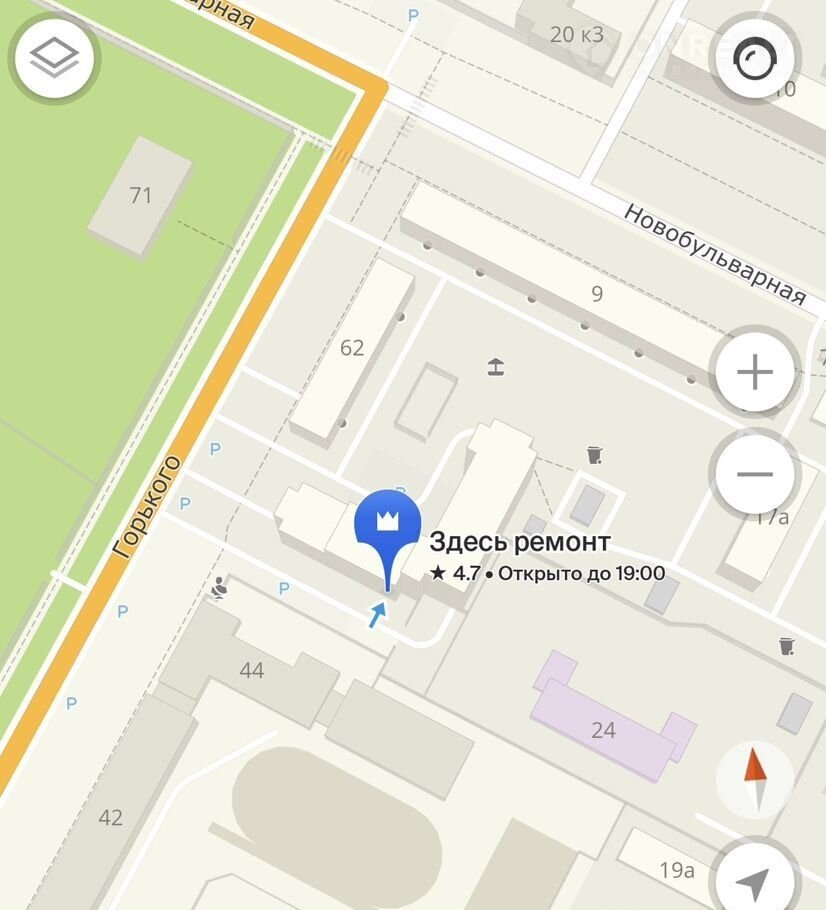Open the Здесь ремонт place label
The width and height of the screenshot is (826, 910).
[519, 543]
